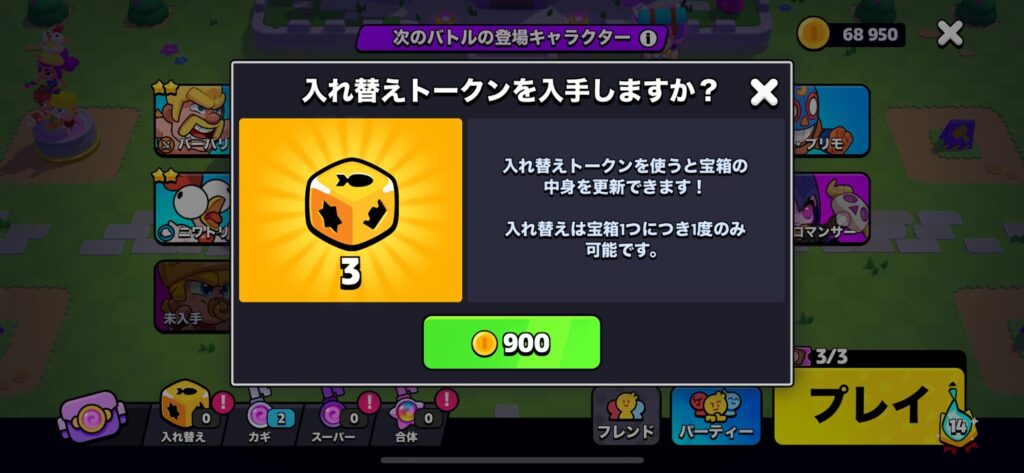The width and height of the screenshot is (1024, 473).
Task: Open the フレンド friends button
Action: pyautogui.click(x=626, y=415)
